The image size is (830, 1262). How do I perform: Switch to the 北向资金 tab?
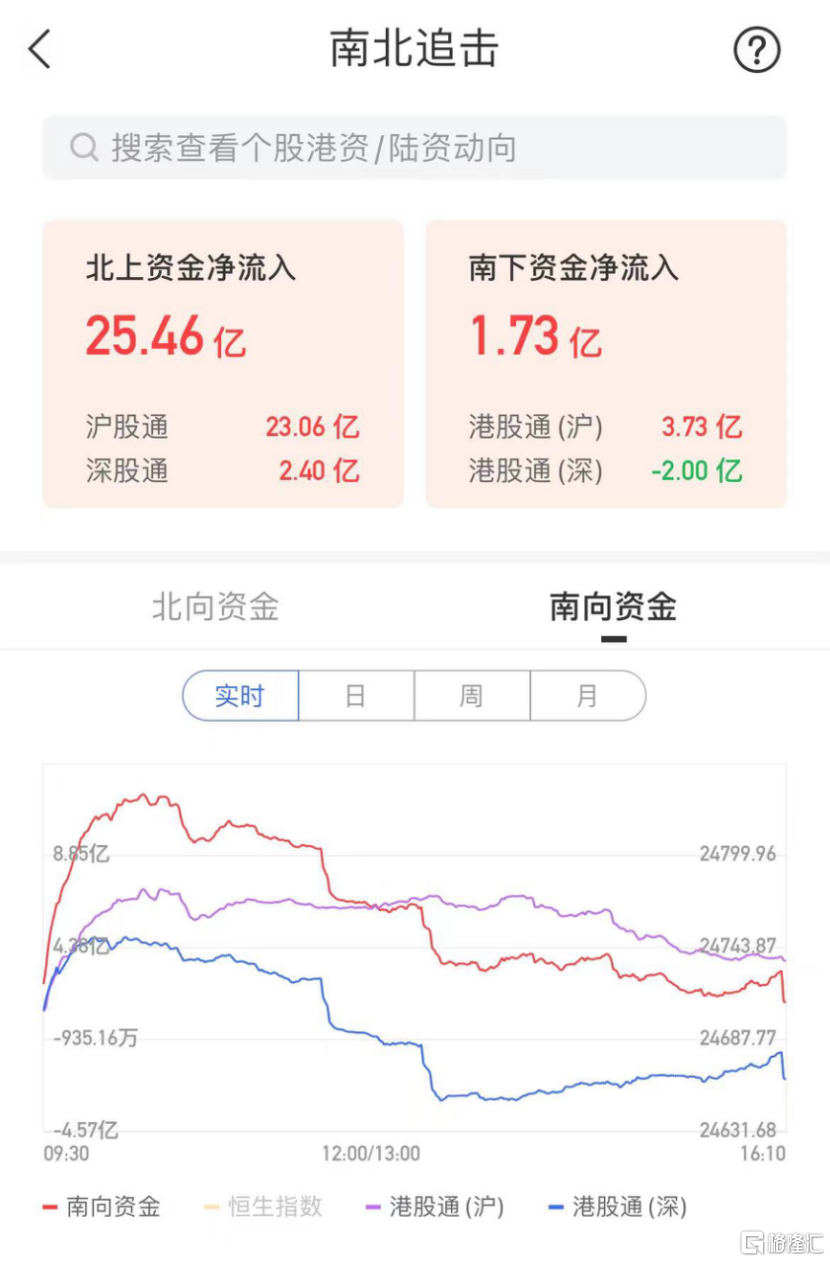(x=215, y=606)
